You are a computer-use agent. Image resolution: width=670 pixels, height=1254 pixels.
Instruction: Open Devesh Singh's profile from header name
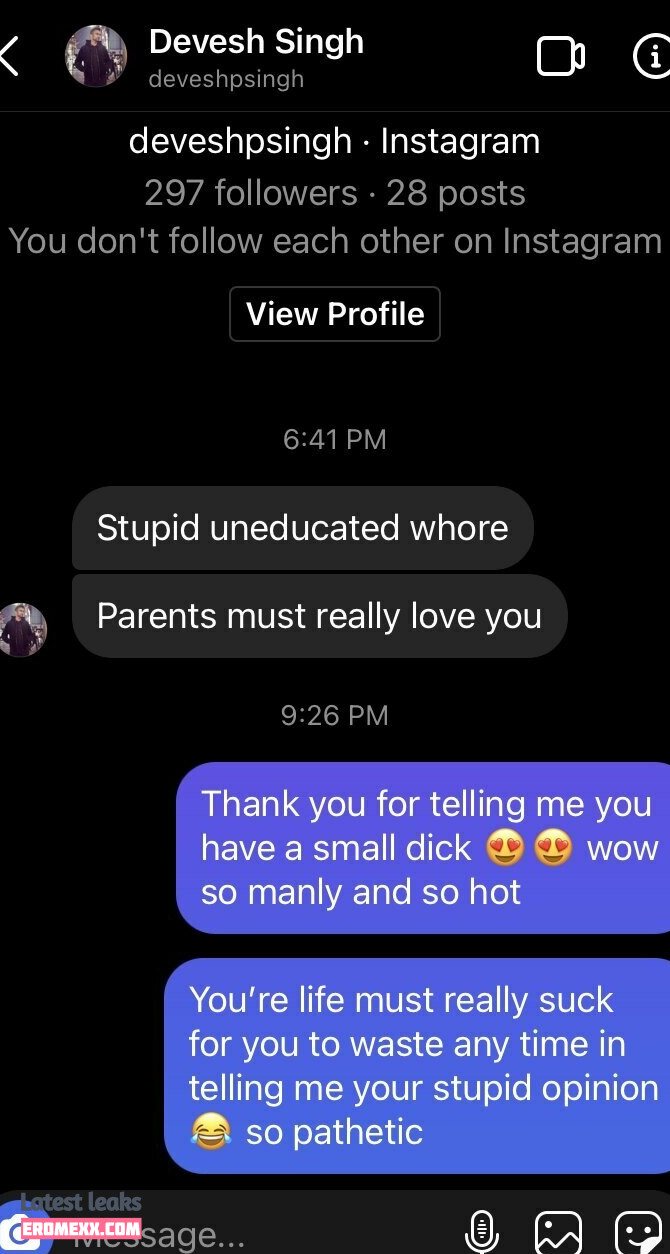[x=256, y=42]
